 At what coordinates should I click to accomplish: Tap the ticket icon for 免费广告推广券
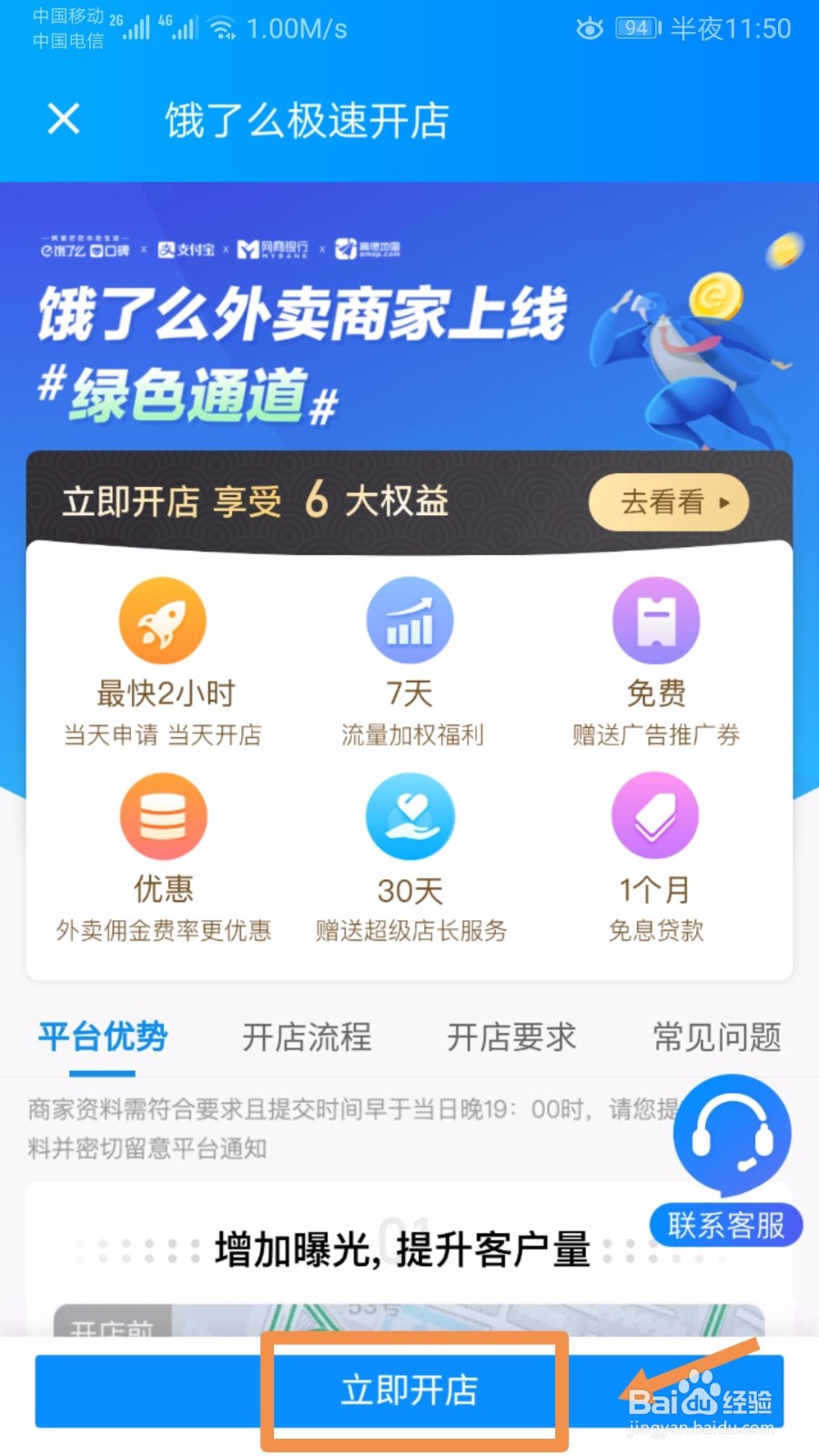[655, 619]
